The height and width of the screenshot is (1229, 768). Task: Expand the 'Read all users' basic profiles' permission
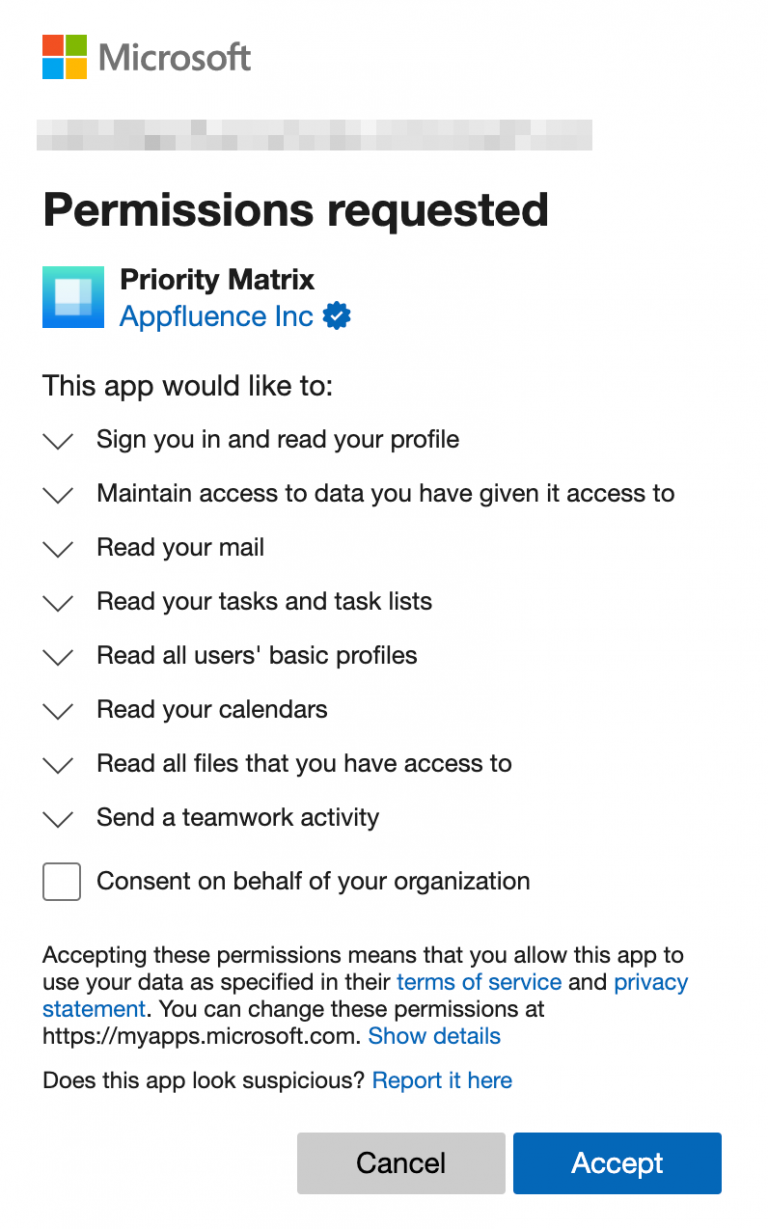pos(57,656)
